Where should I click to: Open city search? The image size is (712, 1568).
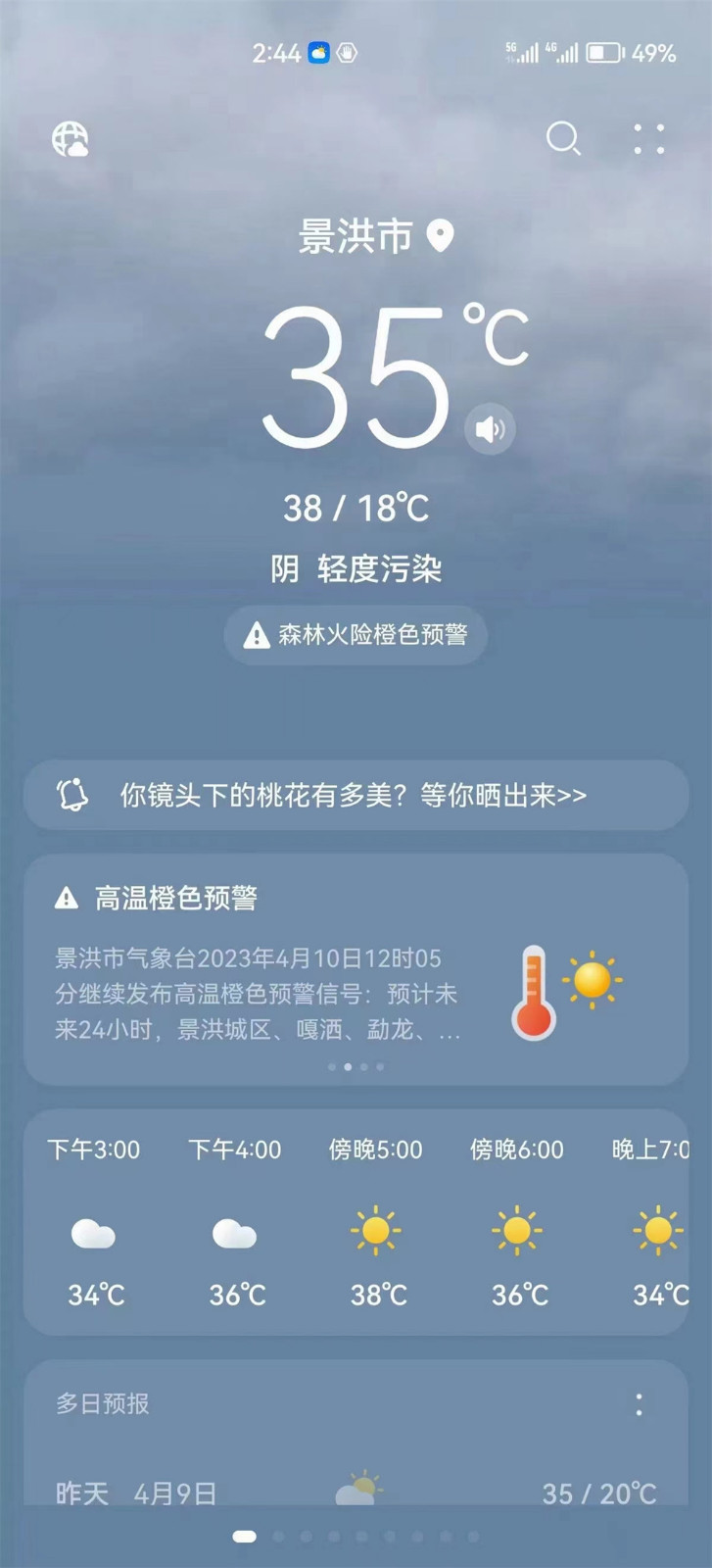click(563, 139)
